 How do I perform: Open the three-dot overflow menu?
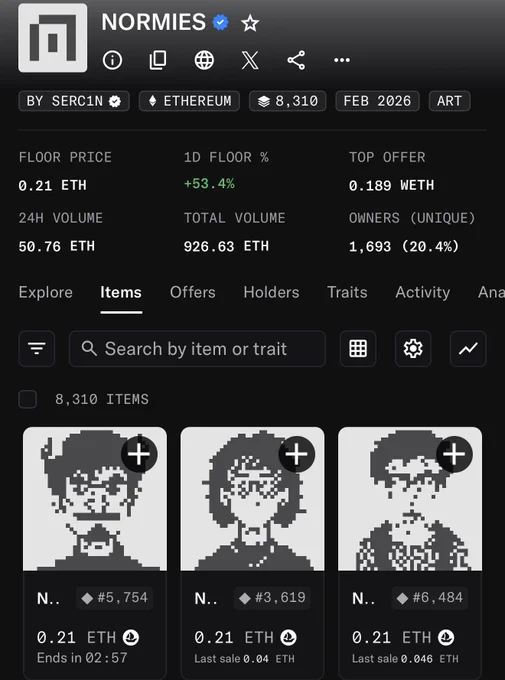click(342, 60)
